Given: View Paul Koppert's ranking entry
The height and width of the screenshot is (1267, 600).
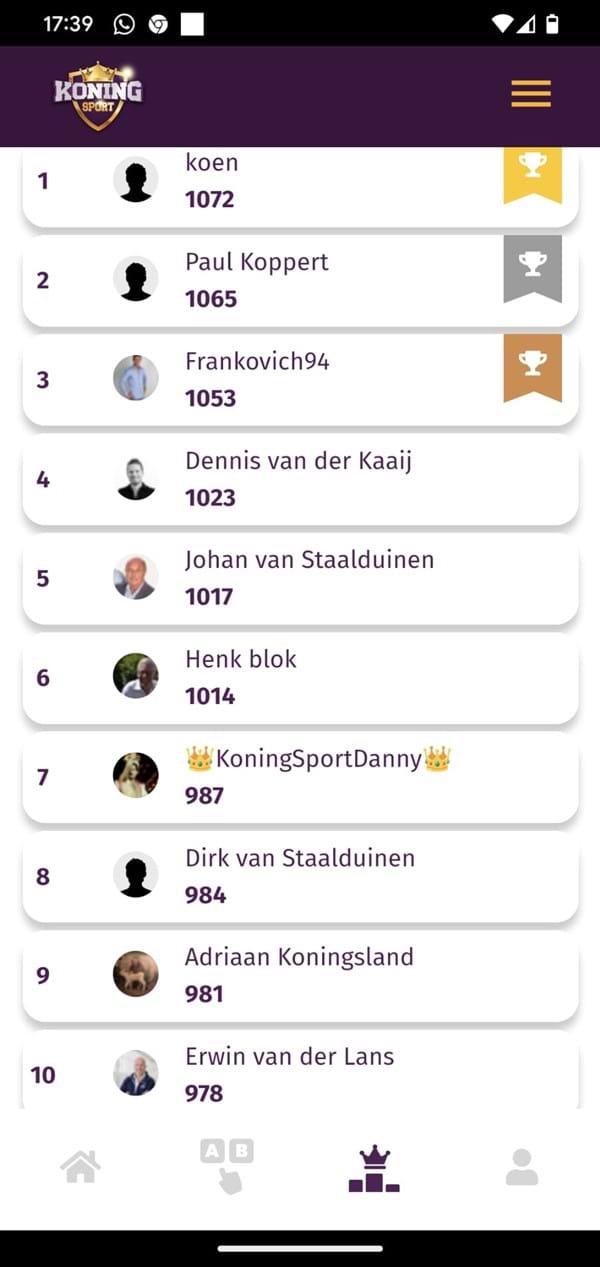Looking at the screenshot, I should point(300,280).
